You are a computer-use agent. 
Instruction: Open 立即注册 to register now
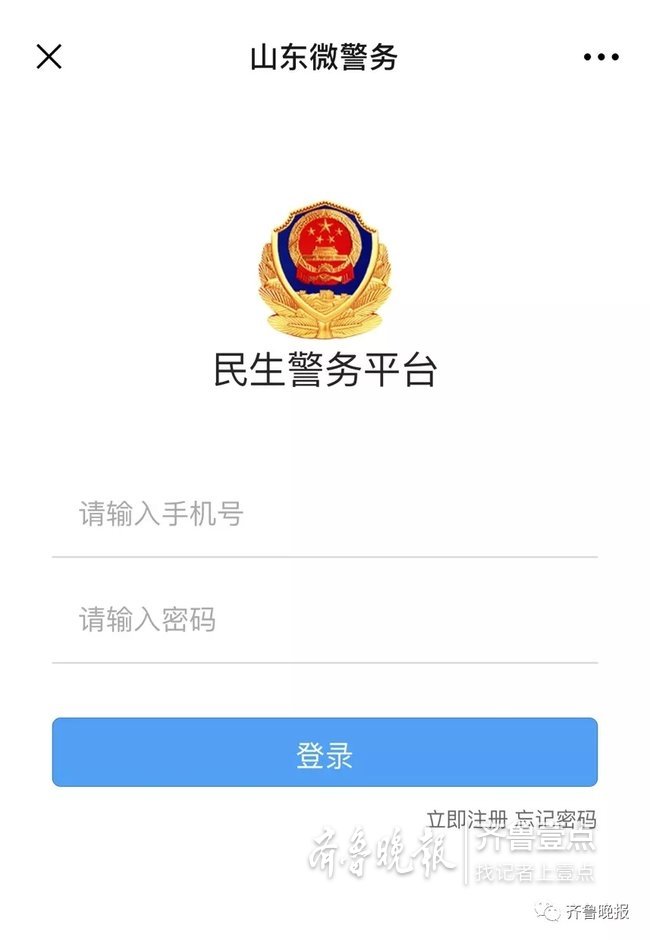(466, 820)
